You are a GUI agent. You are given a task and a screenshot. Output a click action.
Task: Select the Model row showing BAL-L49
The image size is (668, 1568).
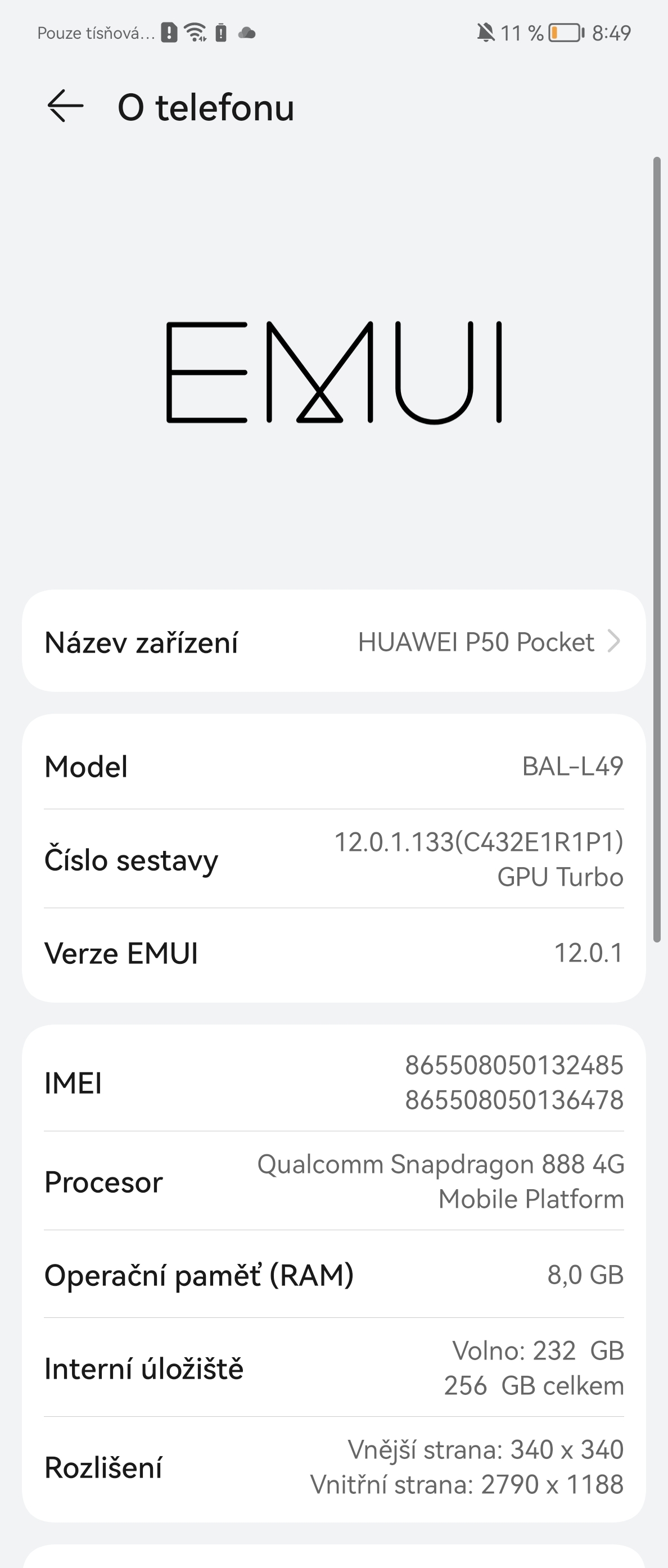point(333,767)
